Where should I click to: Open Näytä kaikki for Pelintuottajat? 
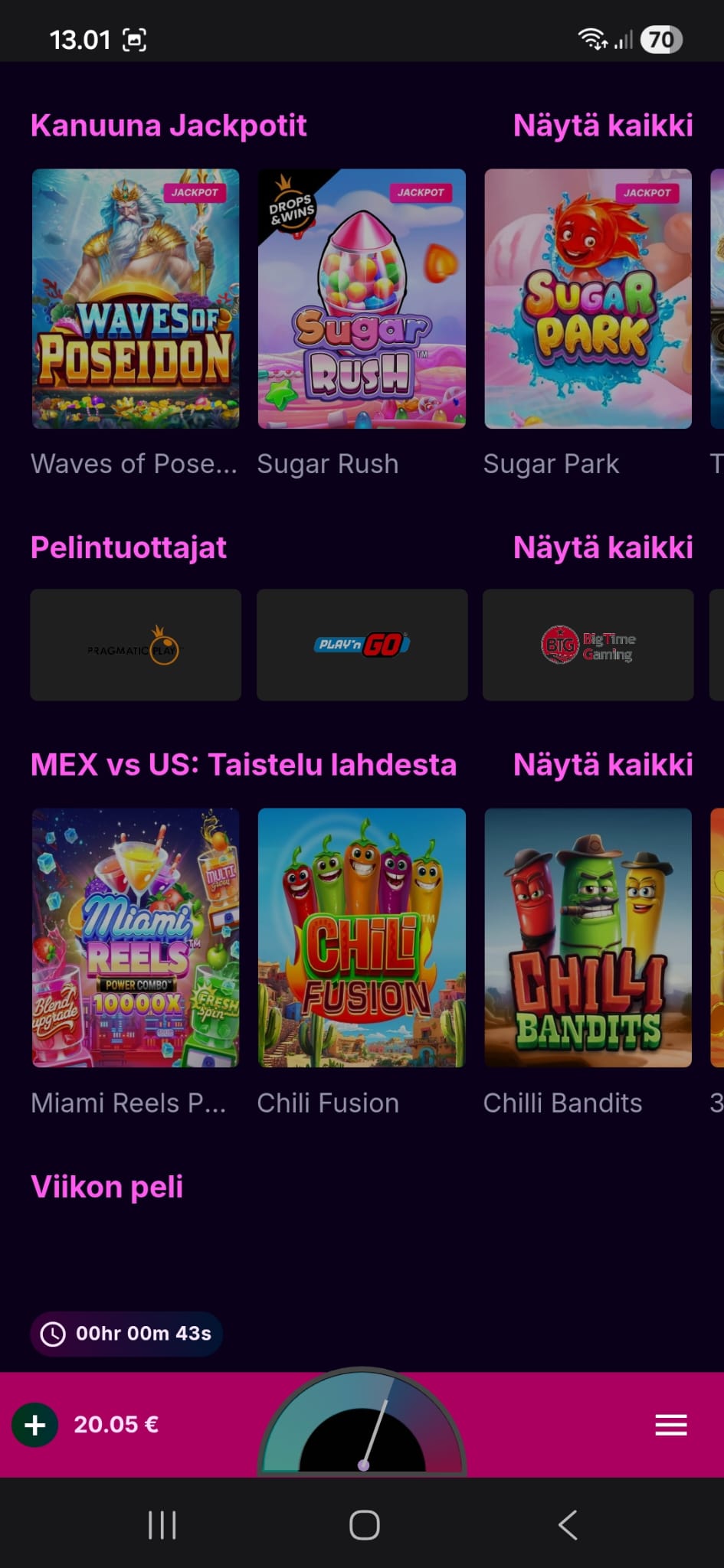point(602,547)
